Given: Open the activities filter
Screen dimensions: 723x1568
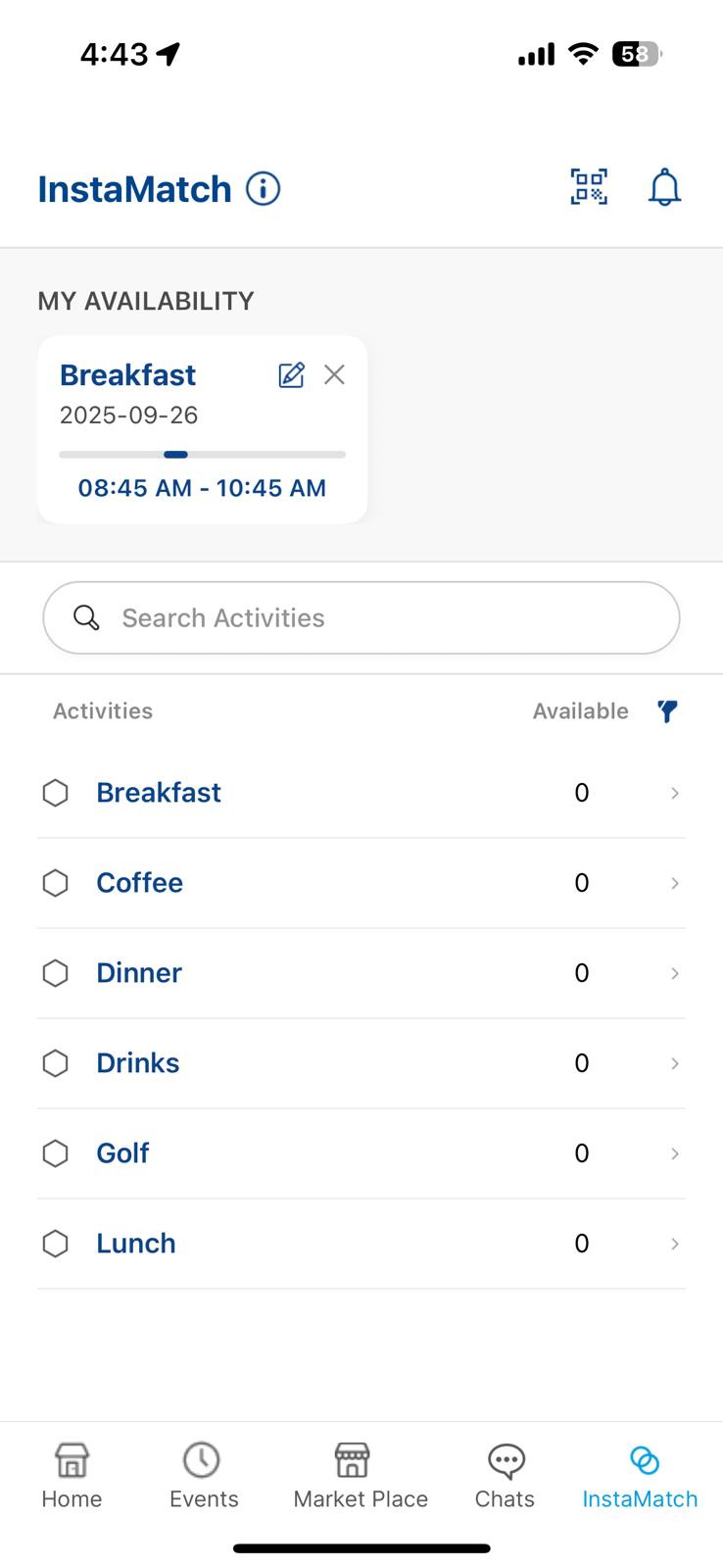Looking at the screenshot, I should (x=667, y=711).
